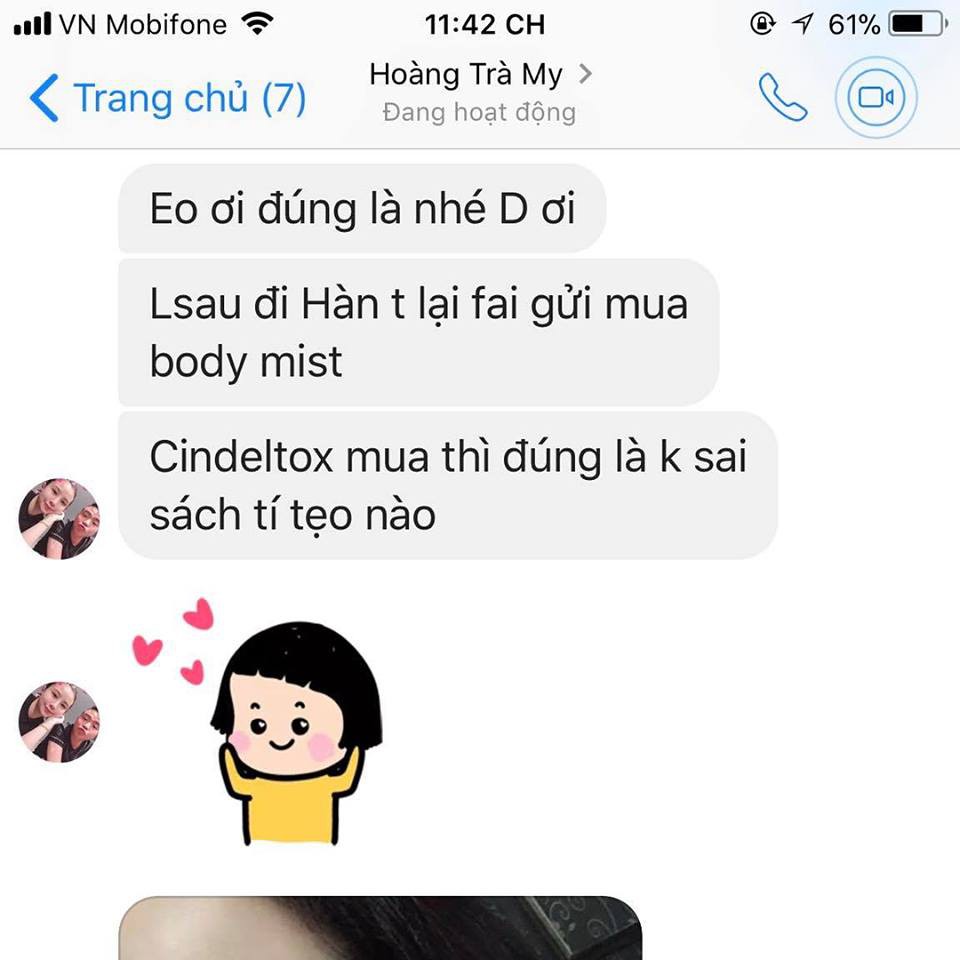Start a voice call
960x960 pixels.
783,97
